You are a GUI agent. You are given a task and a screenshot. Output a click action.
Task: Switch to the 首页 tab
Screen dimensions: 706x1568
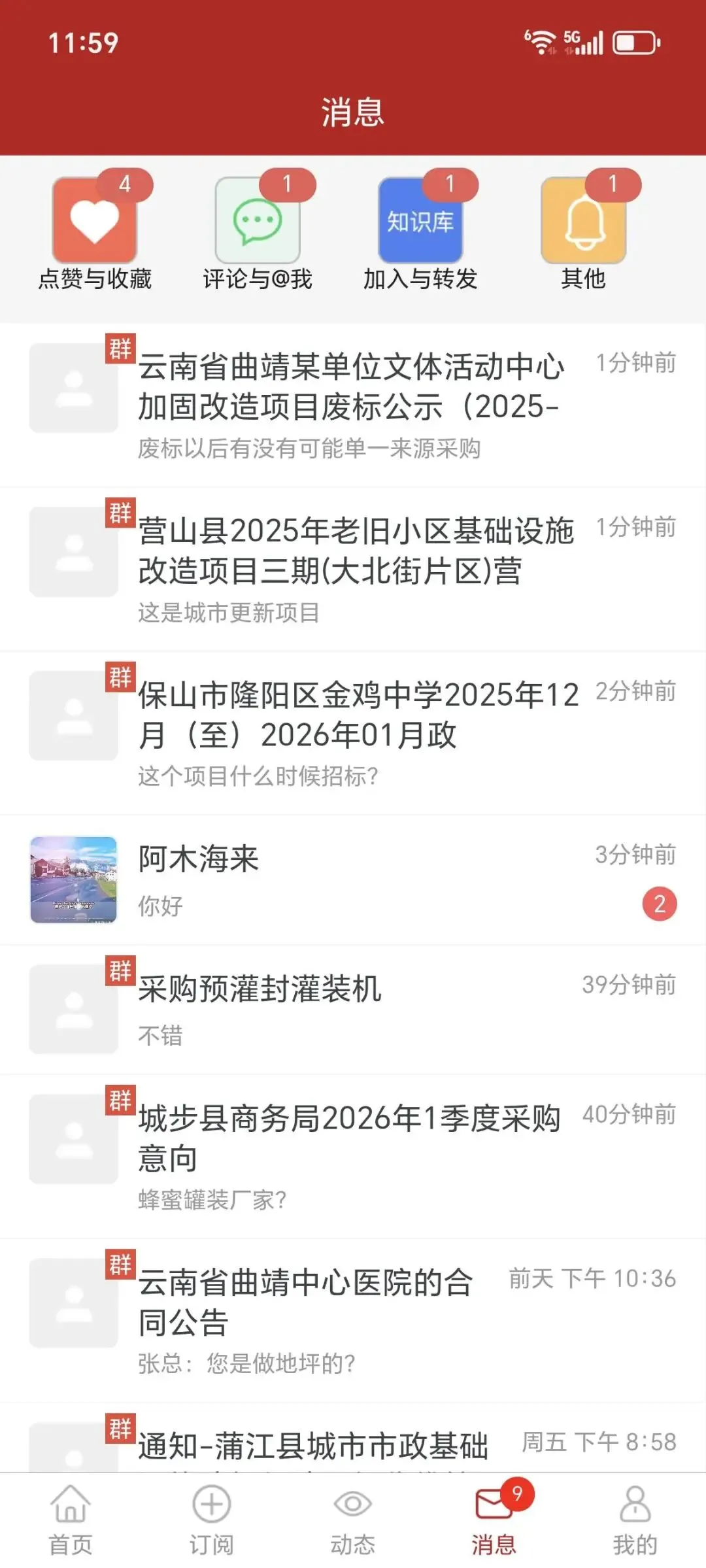click(x=71, y=1520)
